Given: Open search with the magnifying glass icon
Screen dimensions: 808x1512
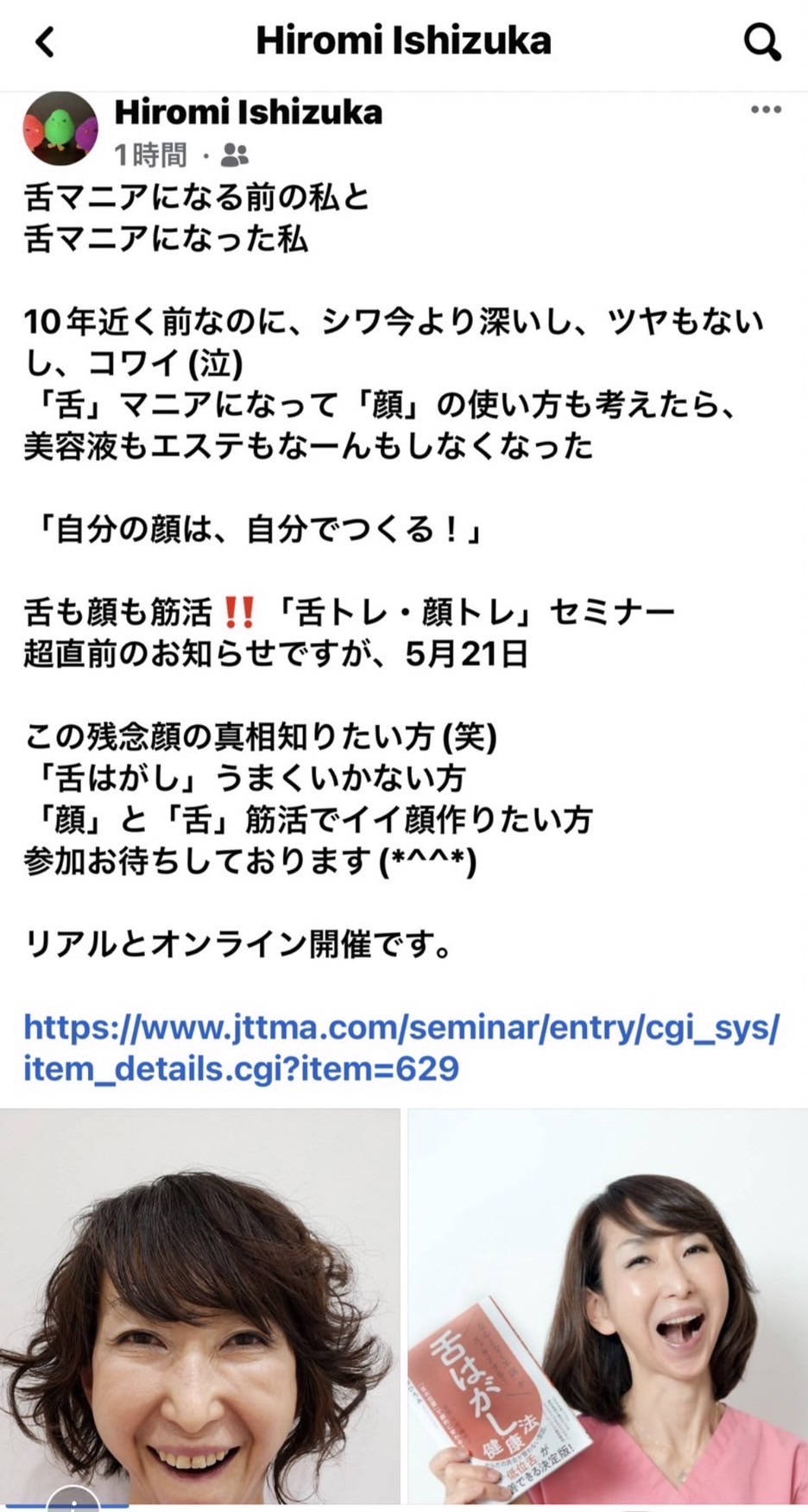Looking at the screenshot, I should (x=764, y=41).
